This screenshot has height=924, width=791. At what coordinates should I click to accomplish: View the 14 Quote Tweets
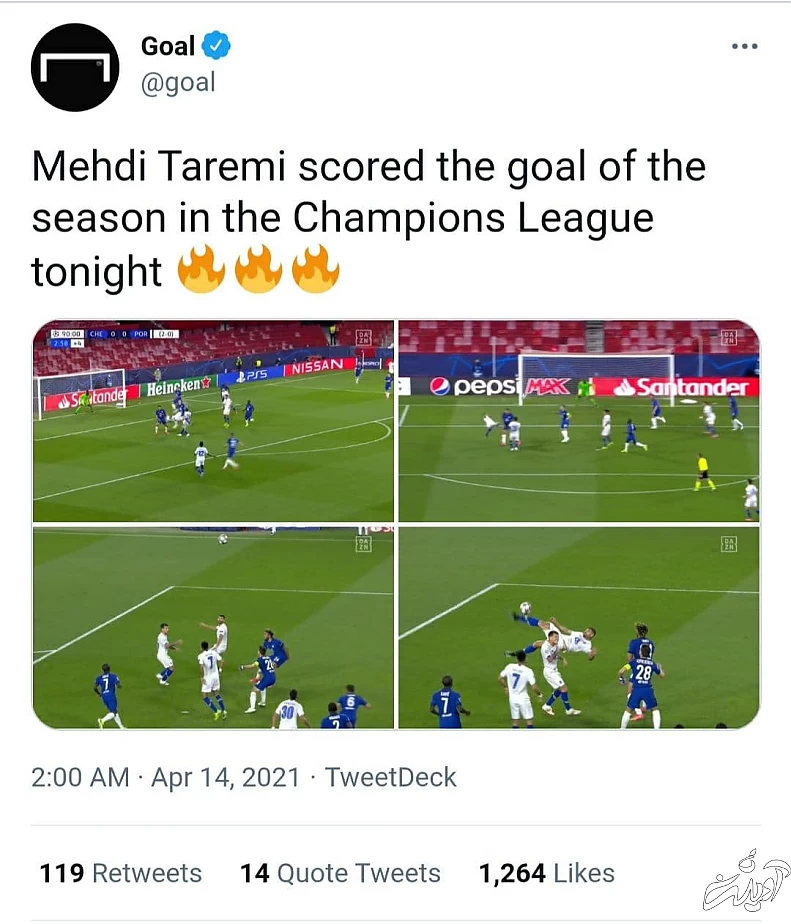340,873
